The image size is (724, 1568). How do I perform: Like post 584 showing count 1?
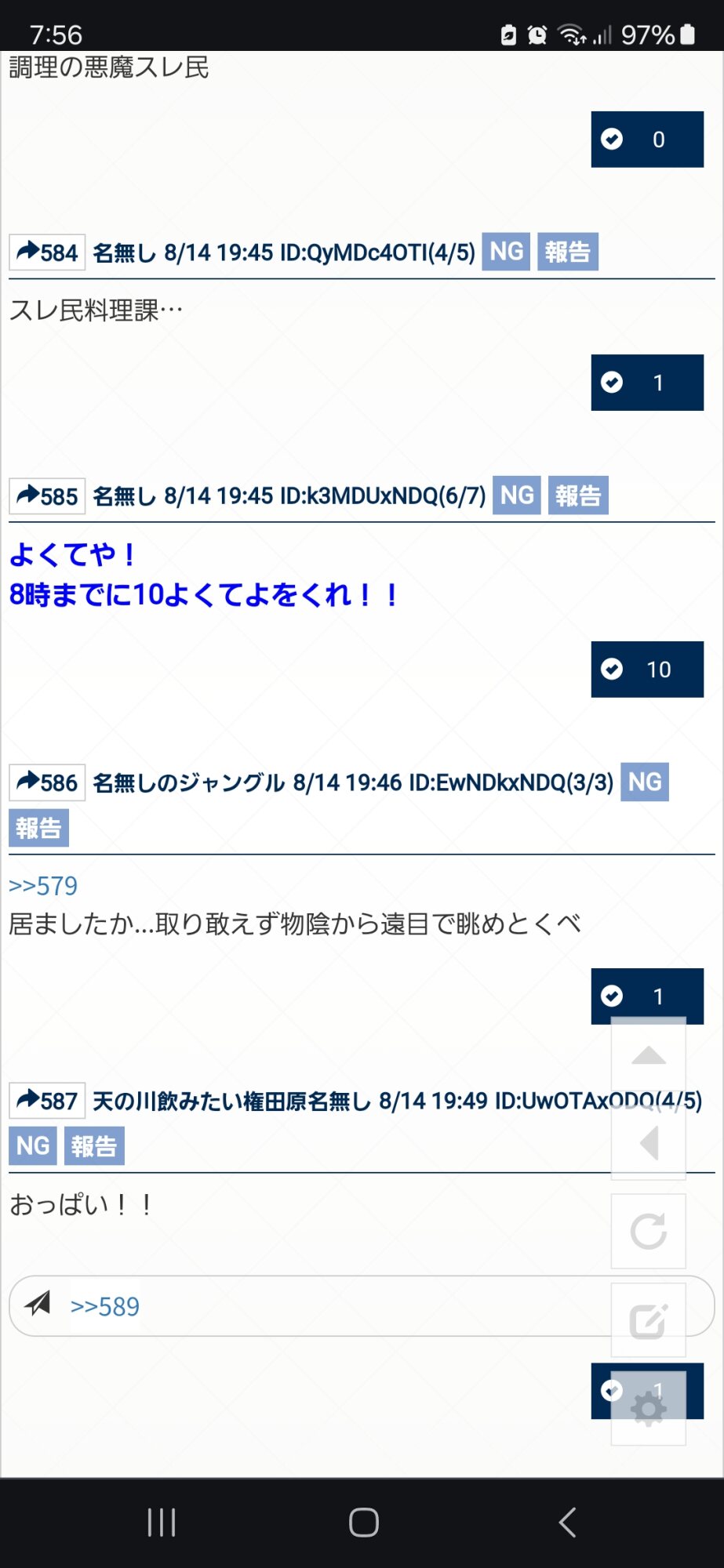click(646, 383)
